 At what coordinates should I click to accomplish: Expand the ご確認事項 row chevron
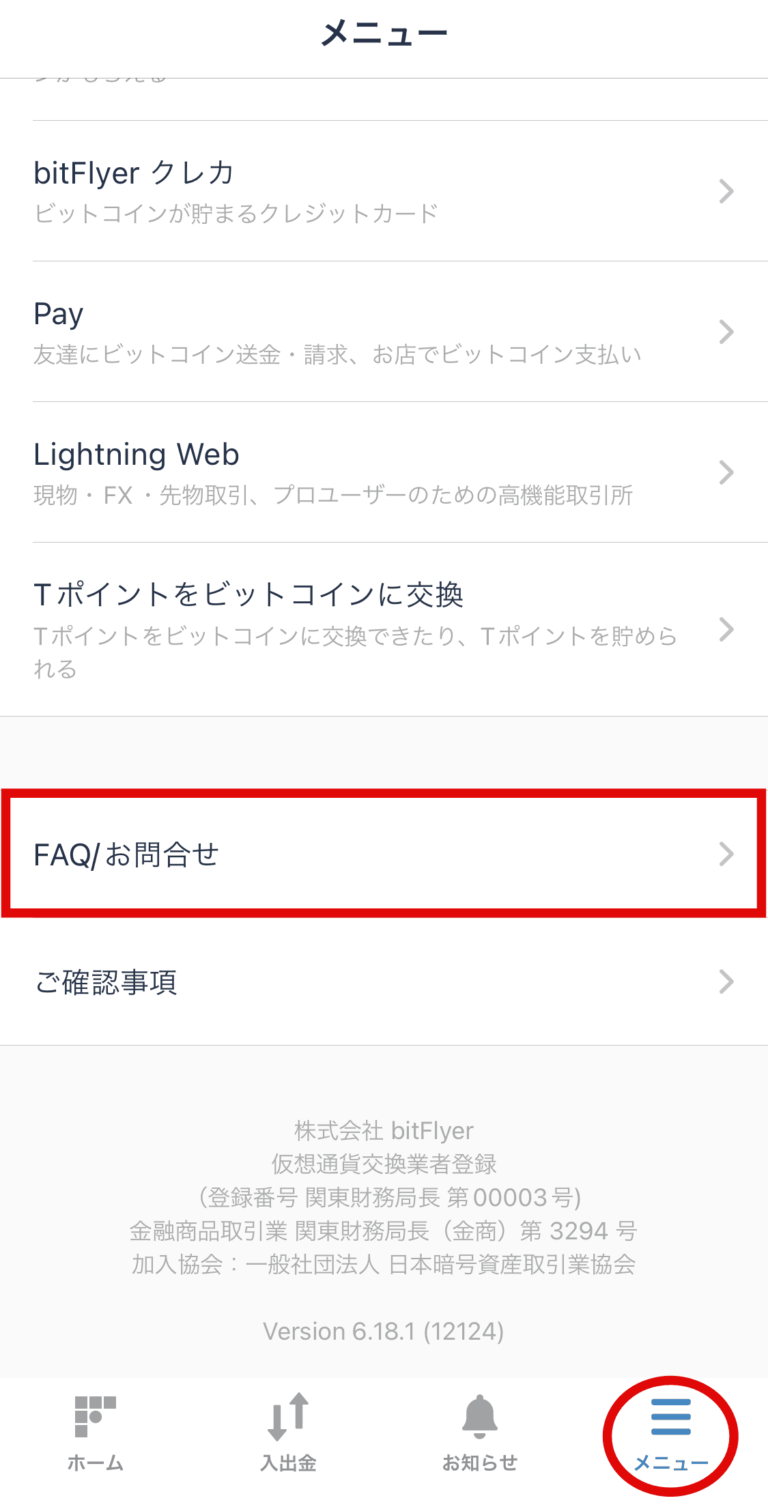(x=726, y=982)
